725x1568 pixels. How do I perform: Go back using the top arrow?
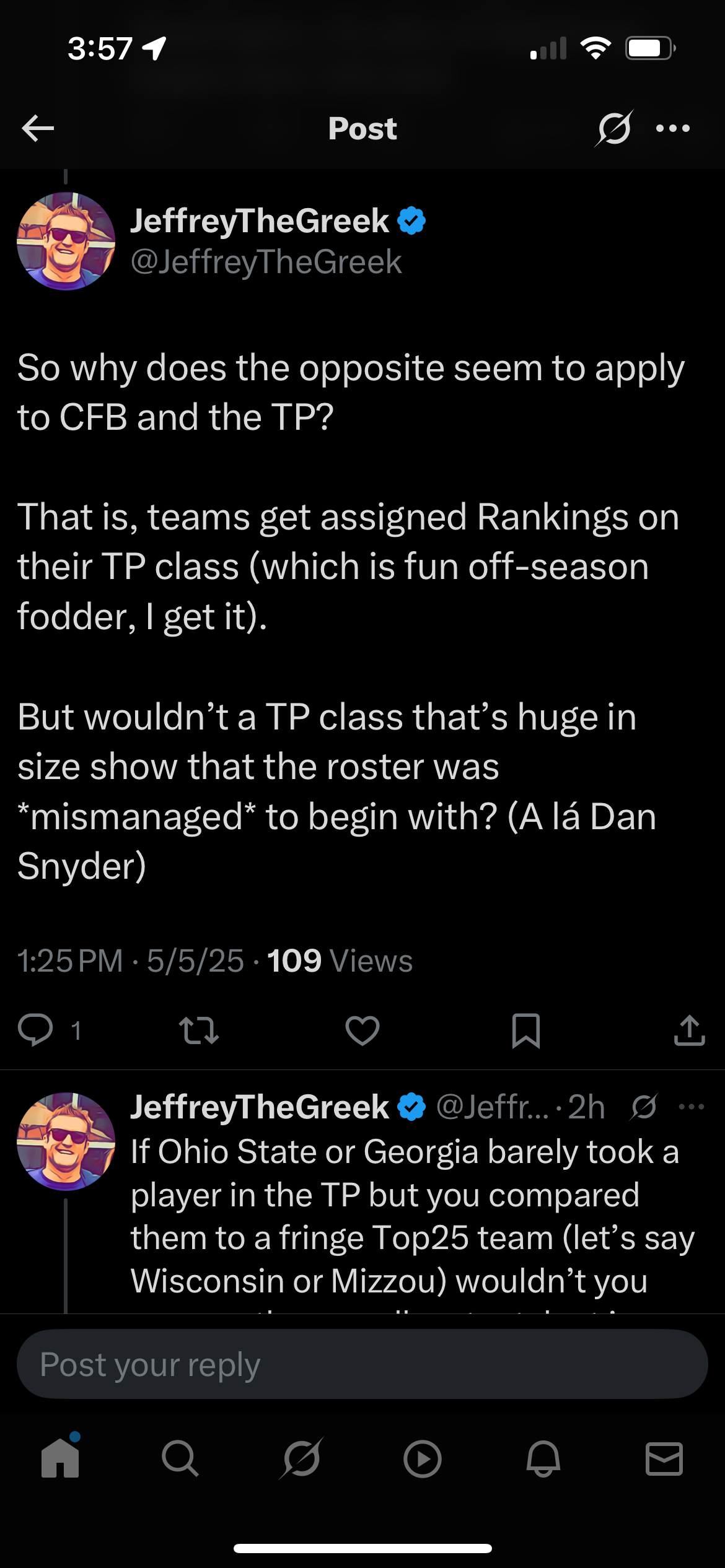coord(38,128)
